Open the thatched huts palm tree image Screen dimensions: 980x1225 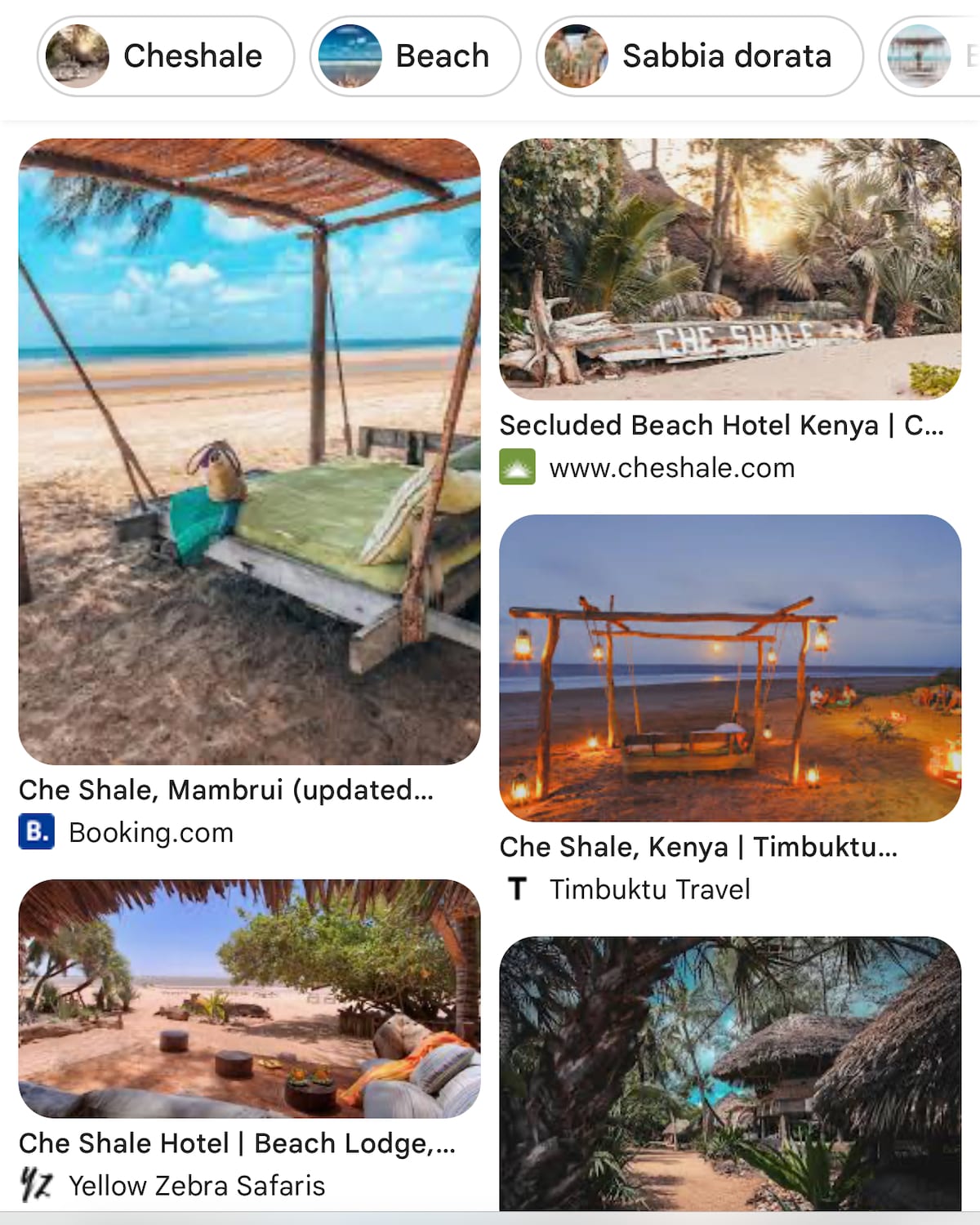point(730,1073)
